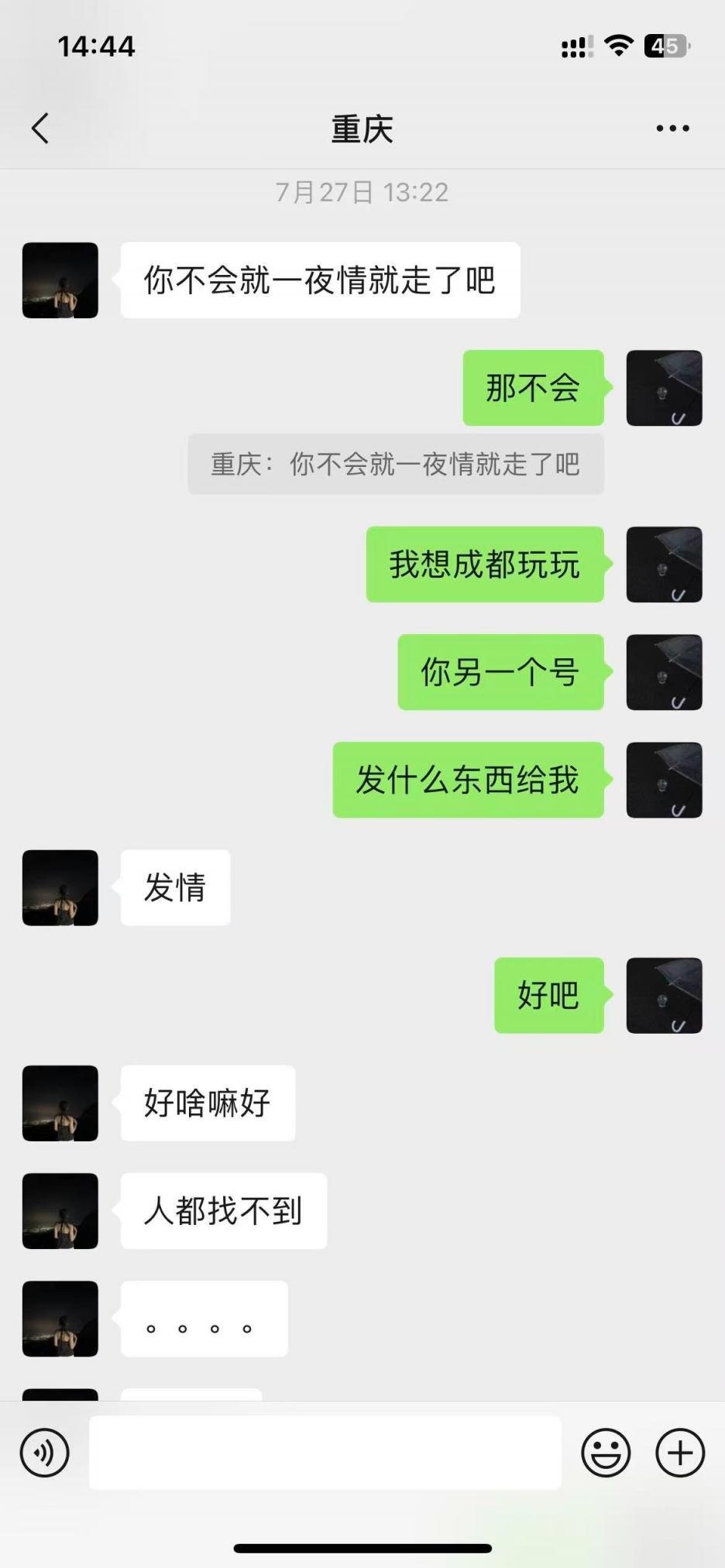Open contact avatar beside 发情 message
The width and height of the screenshot is (725, 1568).
(x=60, y=888)
